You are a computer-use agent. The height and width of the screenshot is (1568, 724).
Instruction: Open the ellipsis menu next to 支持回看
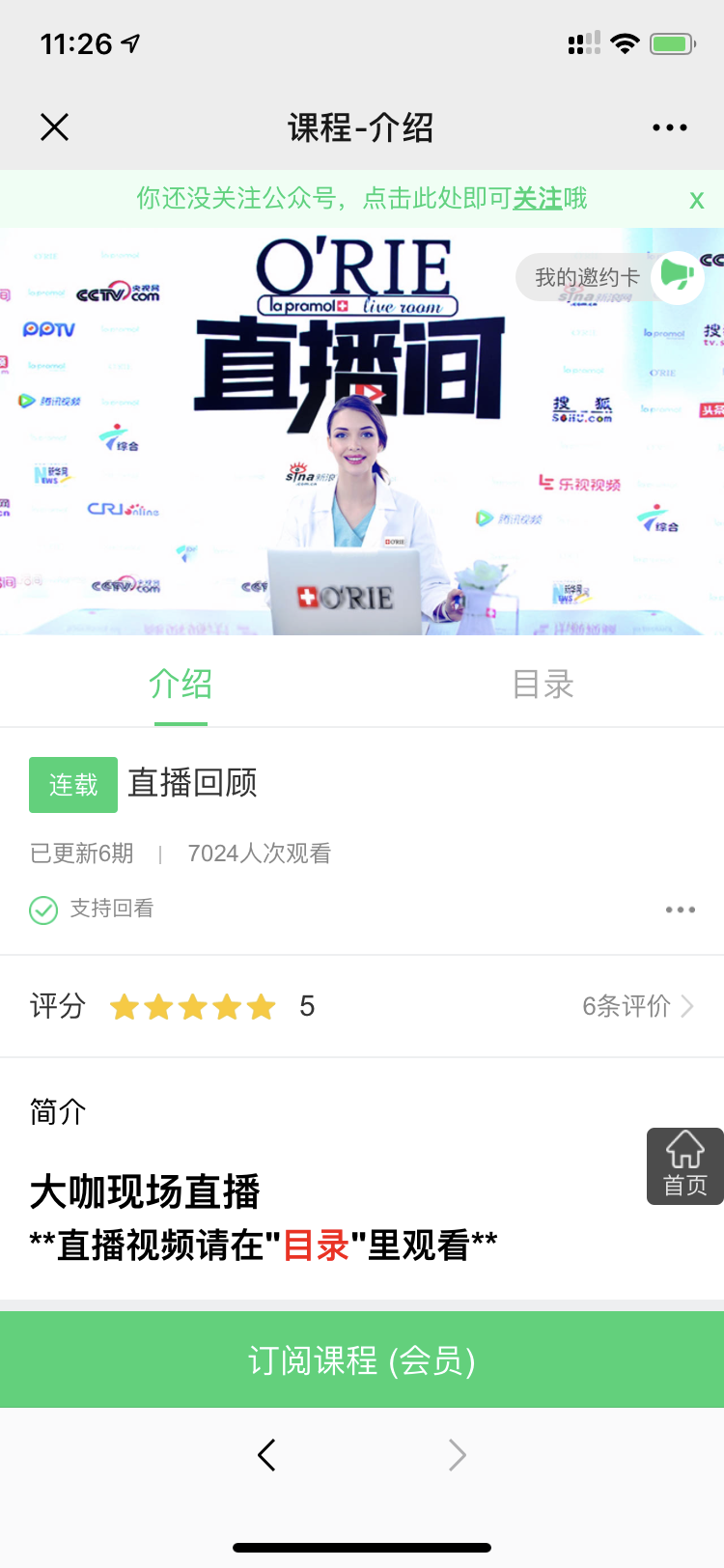[681, 909]
